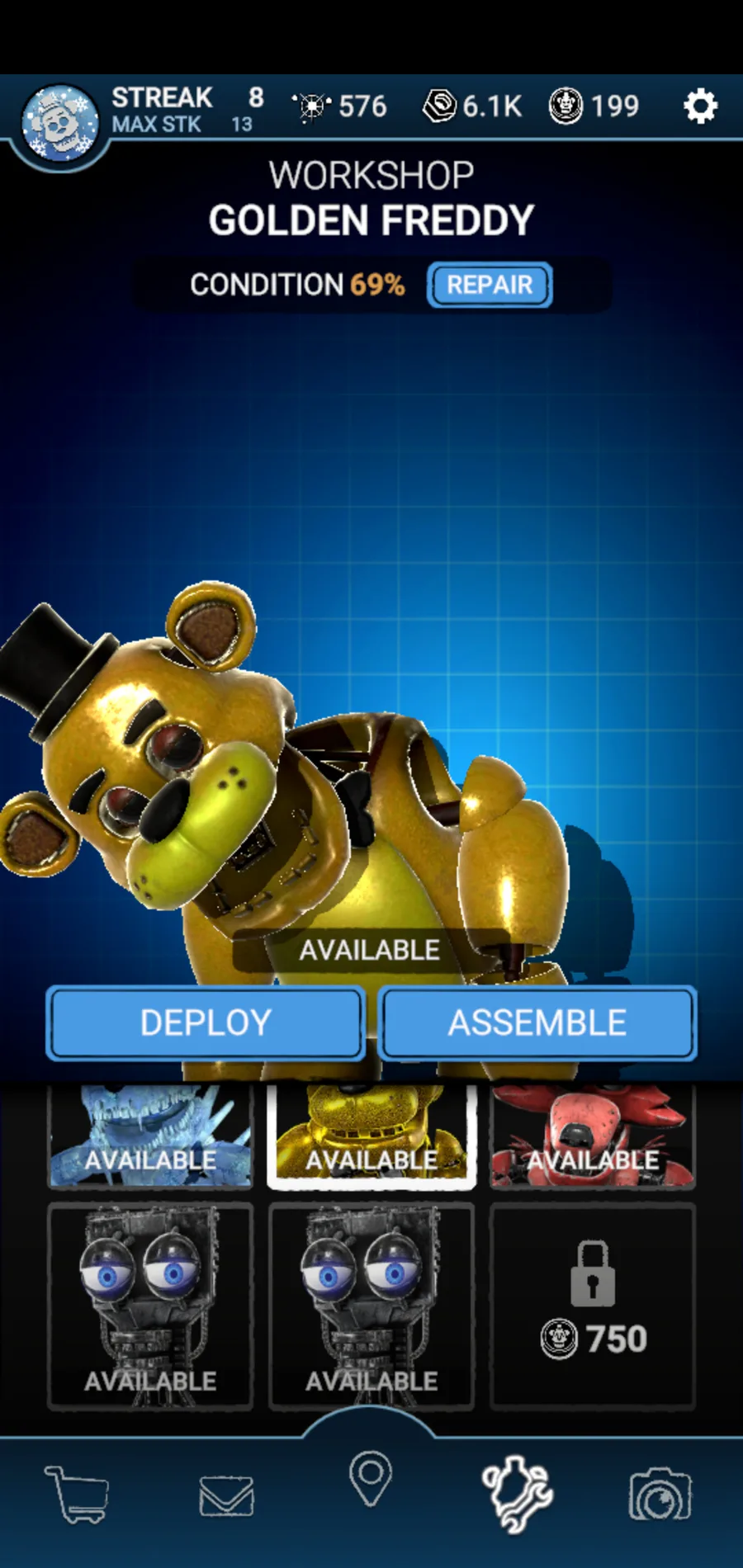Image resolution: width=743 pixels, height=1568 pixels.
Task: Unlock the slot costing 750
Action: (593, 1306)
